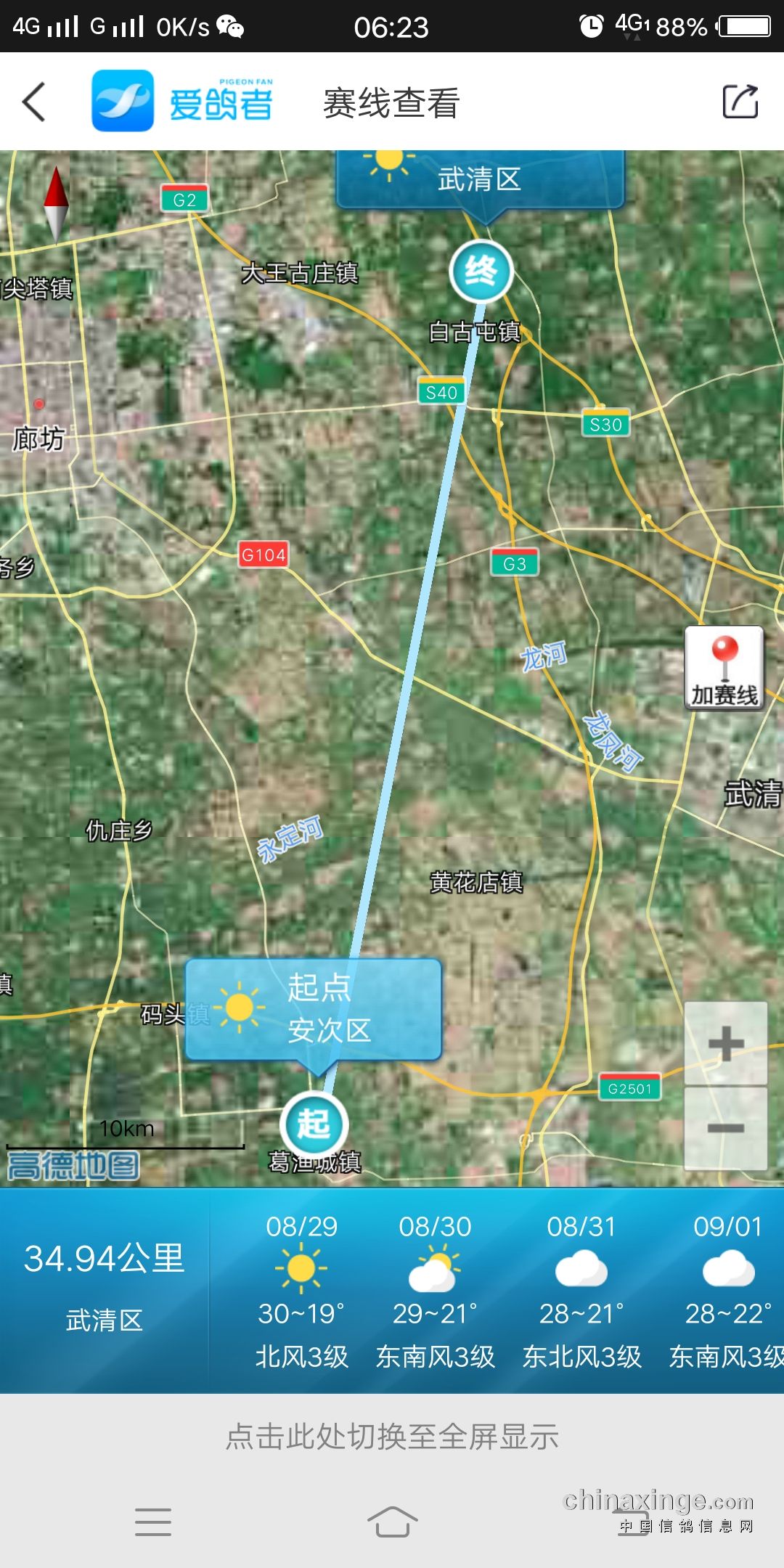Zoom out of the map
The height and width of the screenshot is (1568, 784).
(725, 1127)
